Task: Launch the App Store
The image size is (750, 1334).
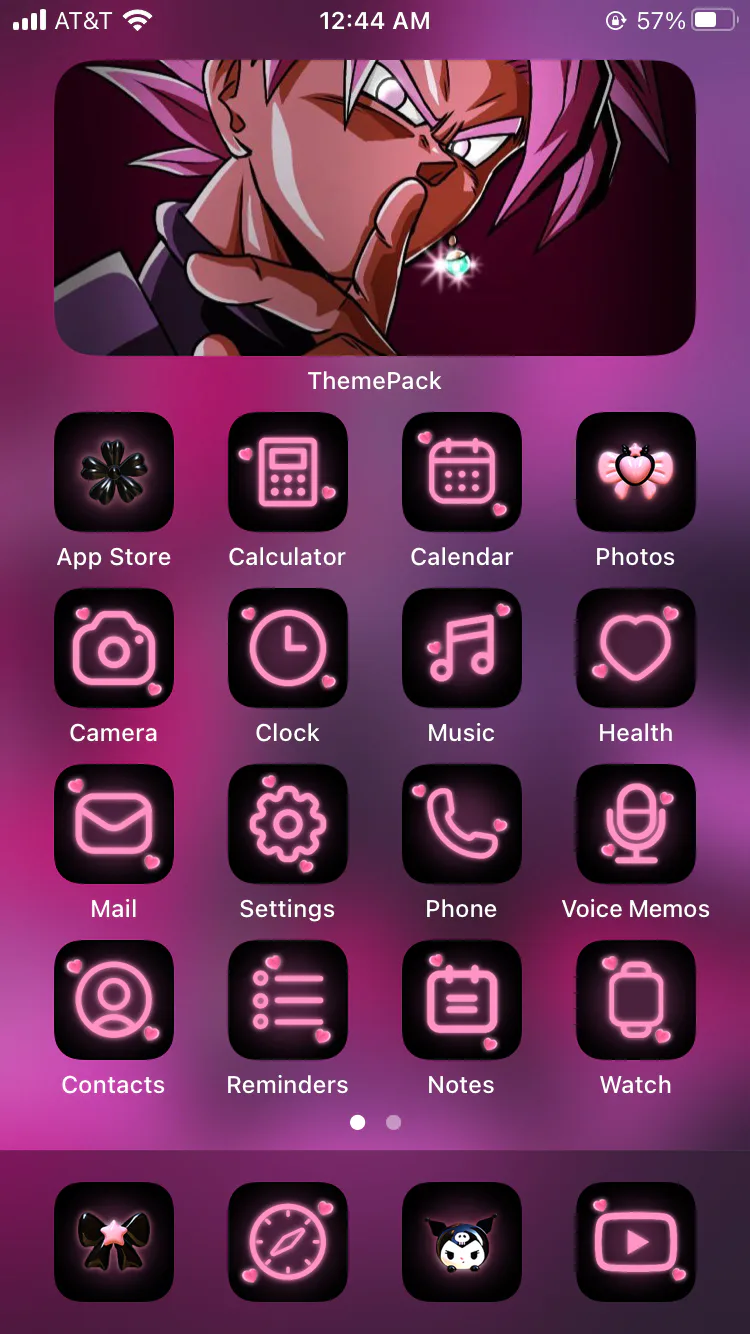Action: click(x=114, y=472)
